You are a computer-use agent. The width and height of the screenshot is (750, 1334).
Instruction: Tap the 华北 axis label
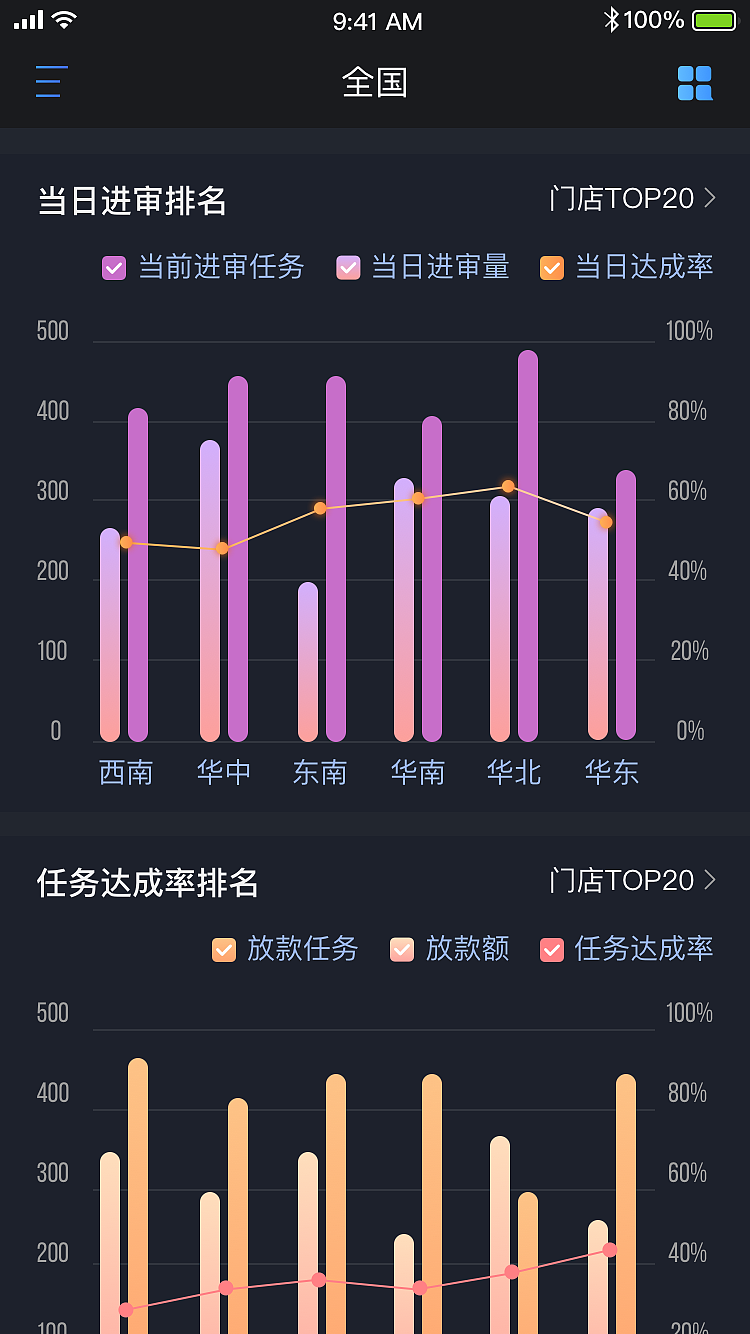pos(514,772)
